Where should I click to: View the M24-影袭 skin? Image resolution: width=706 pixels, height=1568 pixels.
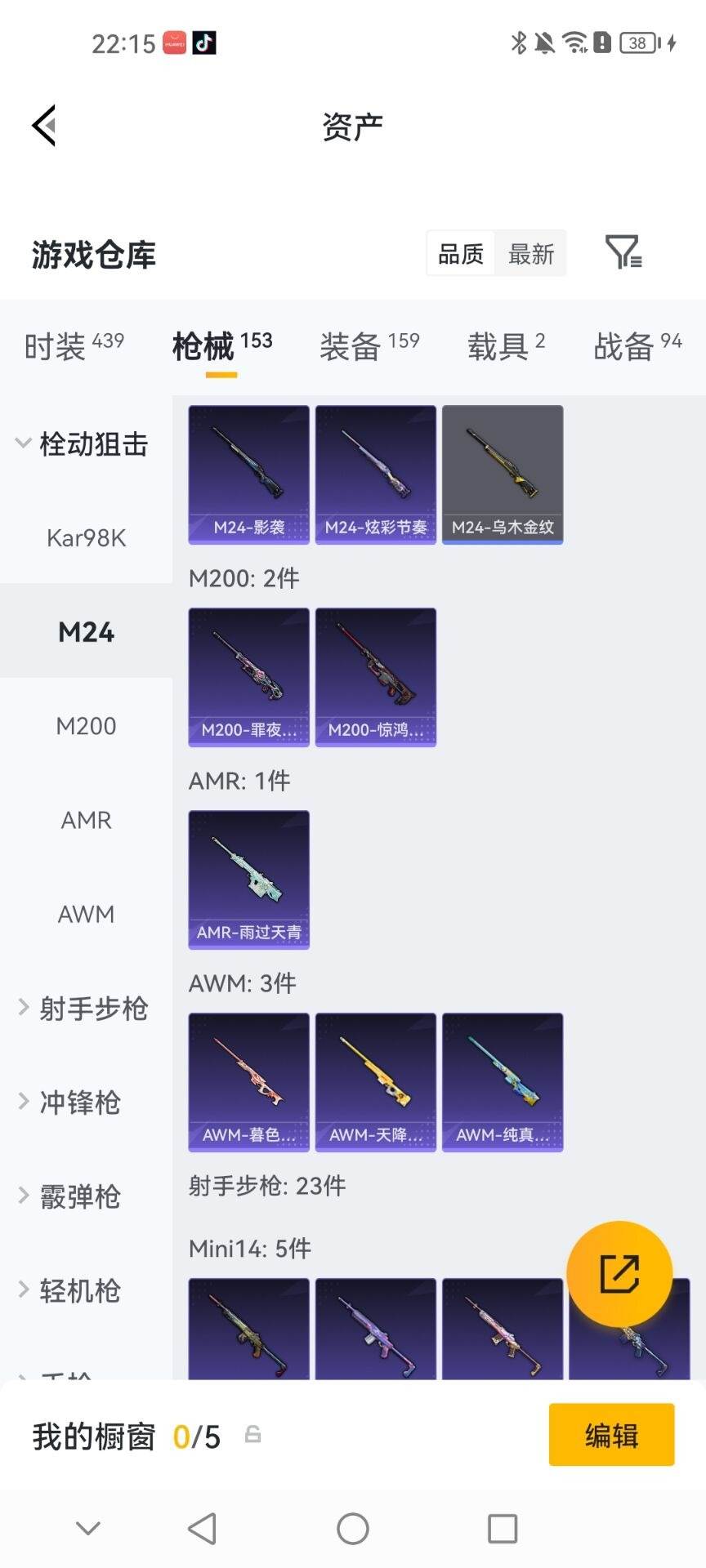tap(249, 474)
